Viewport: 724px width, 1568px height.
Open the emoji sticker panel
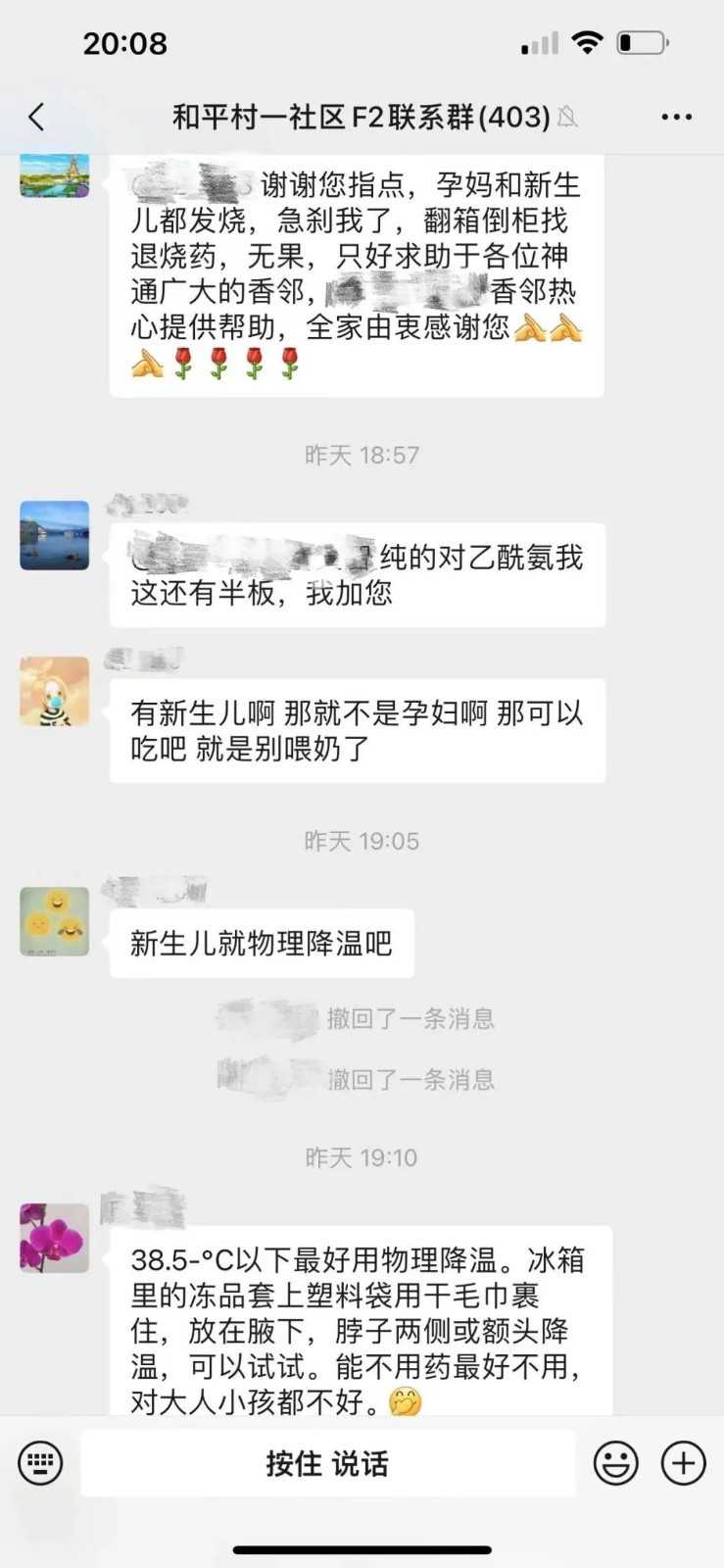[x=615, y=1463]
